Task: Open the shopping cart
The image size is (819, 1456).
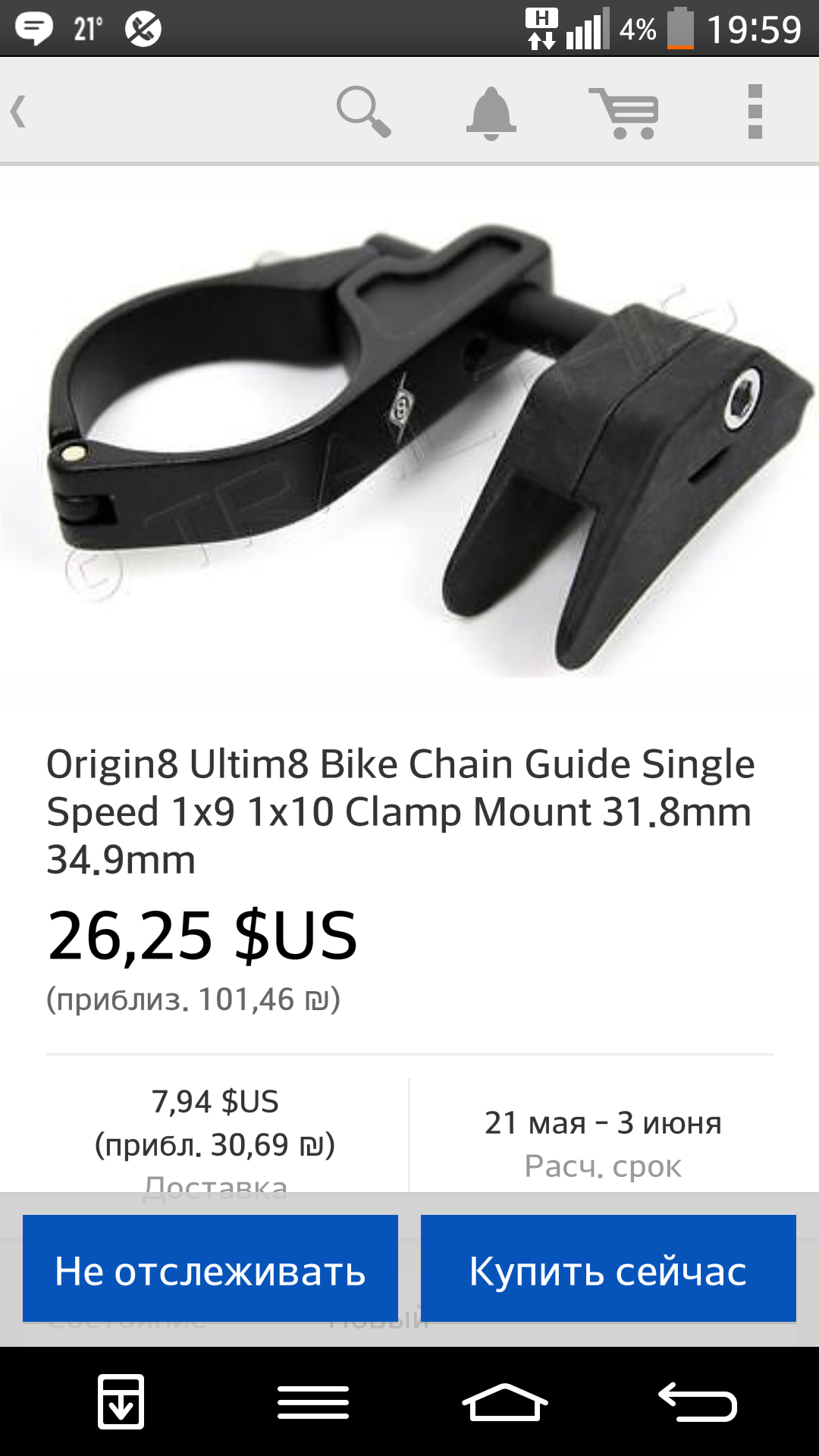Action: click(x=624, y=113)
